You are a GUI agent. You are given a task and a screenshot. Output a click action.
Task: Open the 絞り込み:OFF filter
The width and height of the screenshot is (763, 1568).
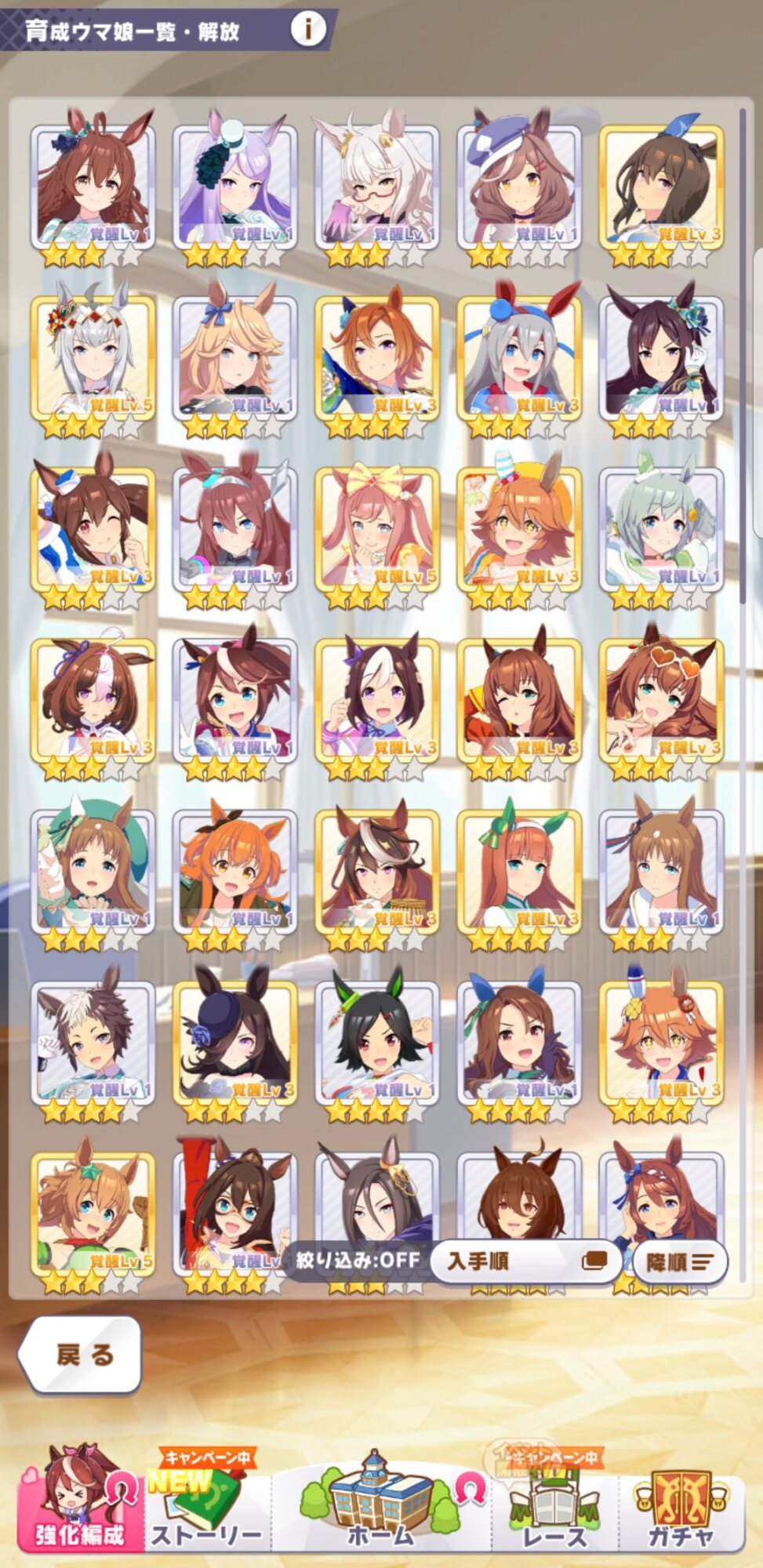click(358, 1261)
